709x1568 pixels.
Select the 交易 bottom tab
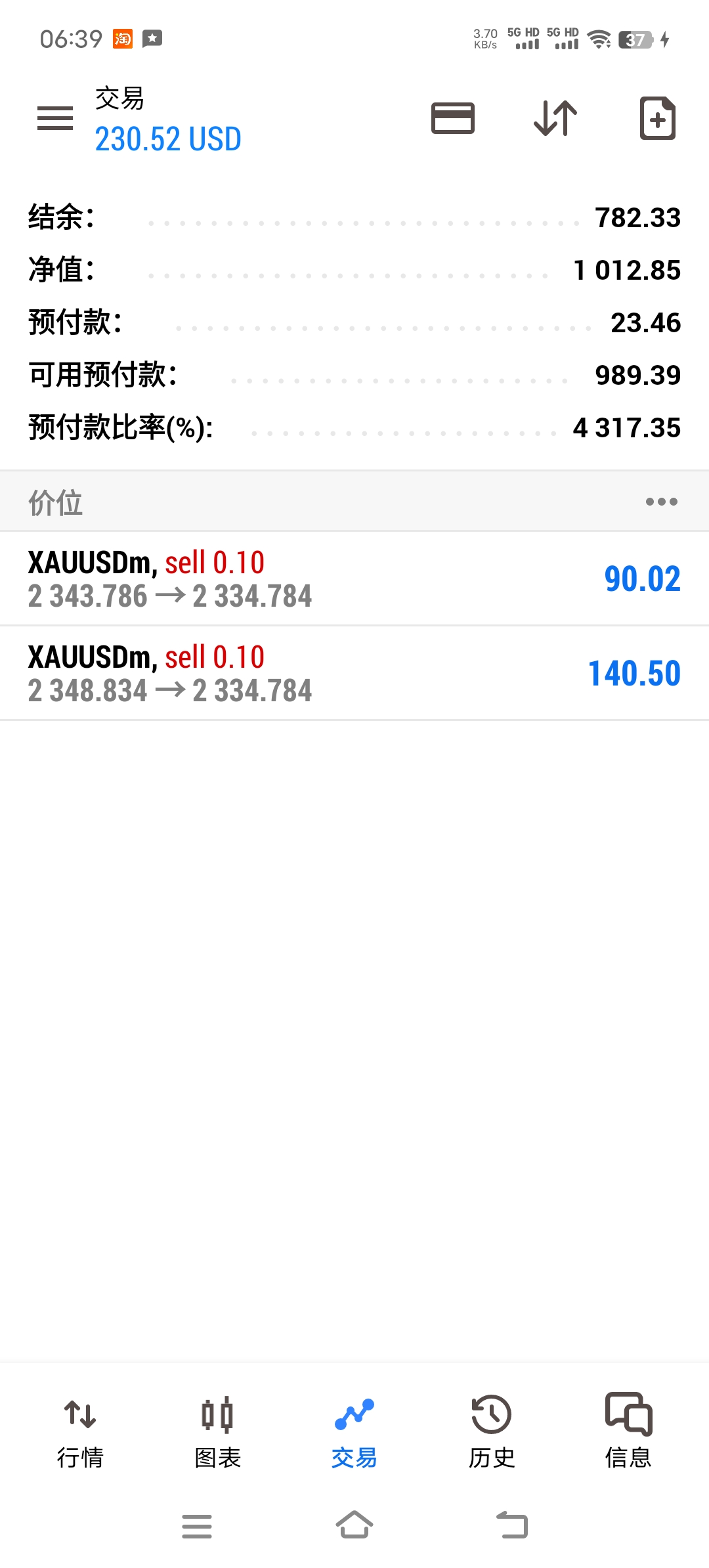pos(354,1429)
